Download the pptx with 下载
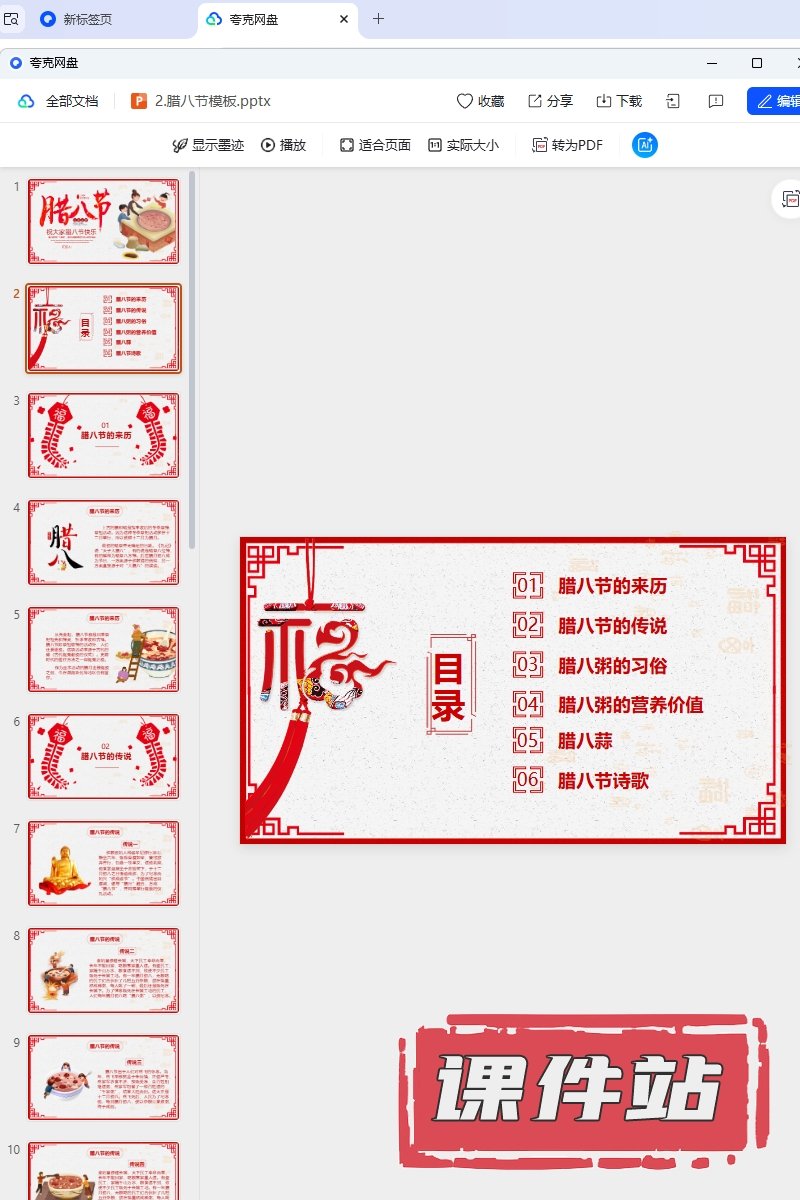The height and width of the screenshot is (1200, 800). click(x=619, y=101)
